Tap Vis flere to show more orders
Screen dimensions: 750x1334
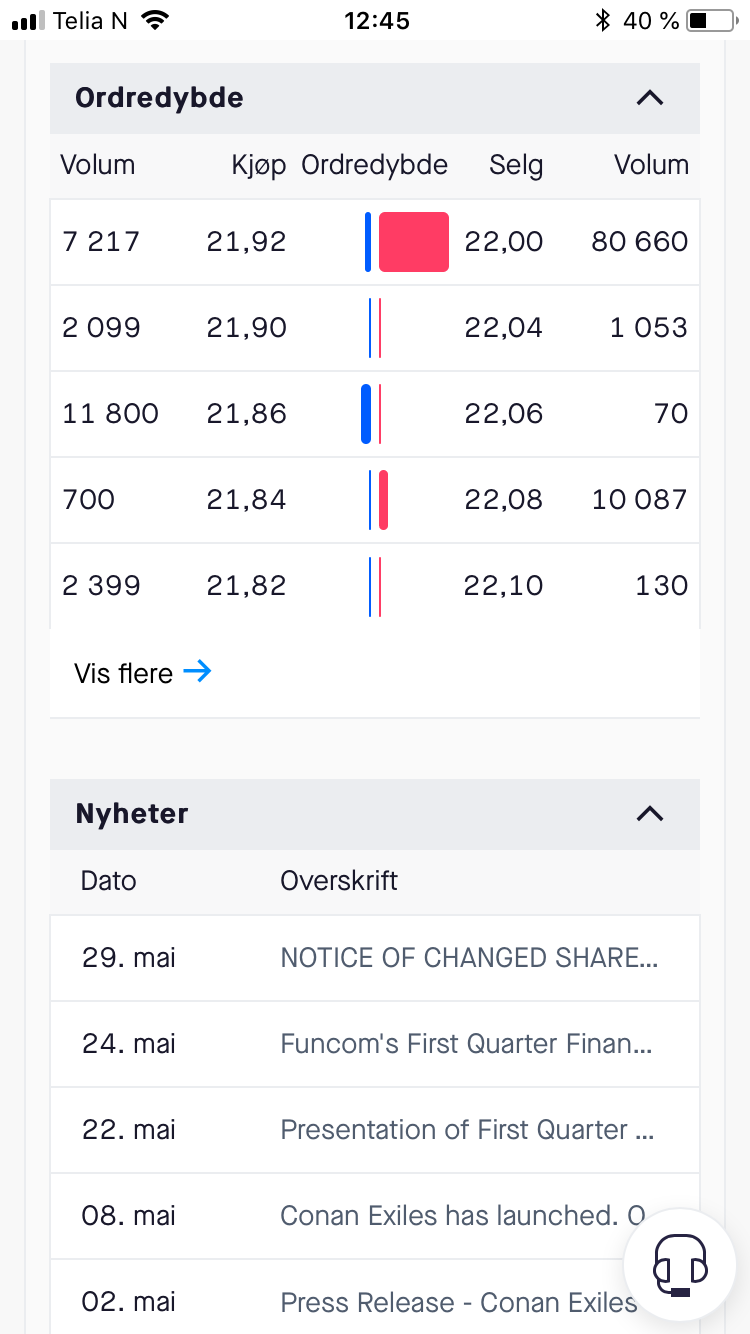(143, 673)
